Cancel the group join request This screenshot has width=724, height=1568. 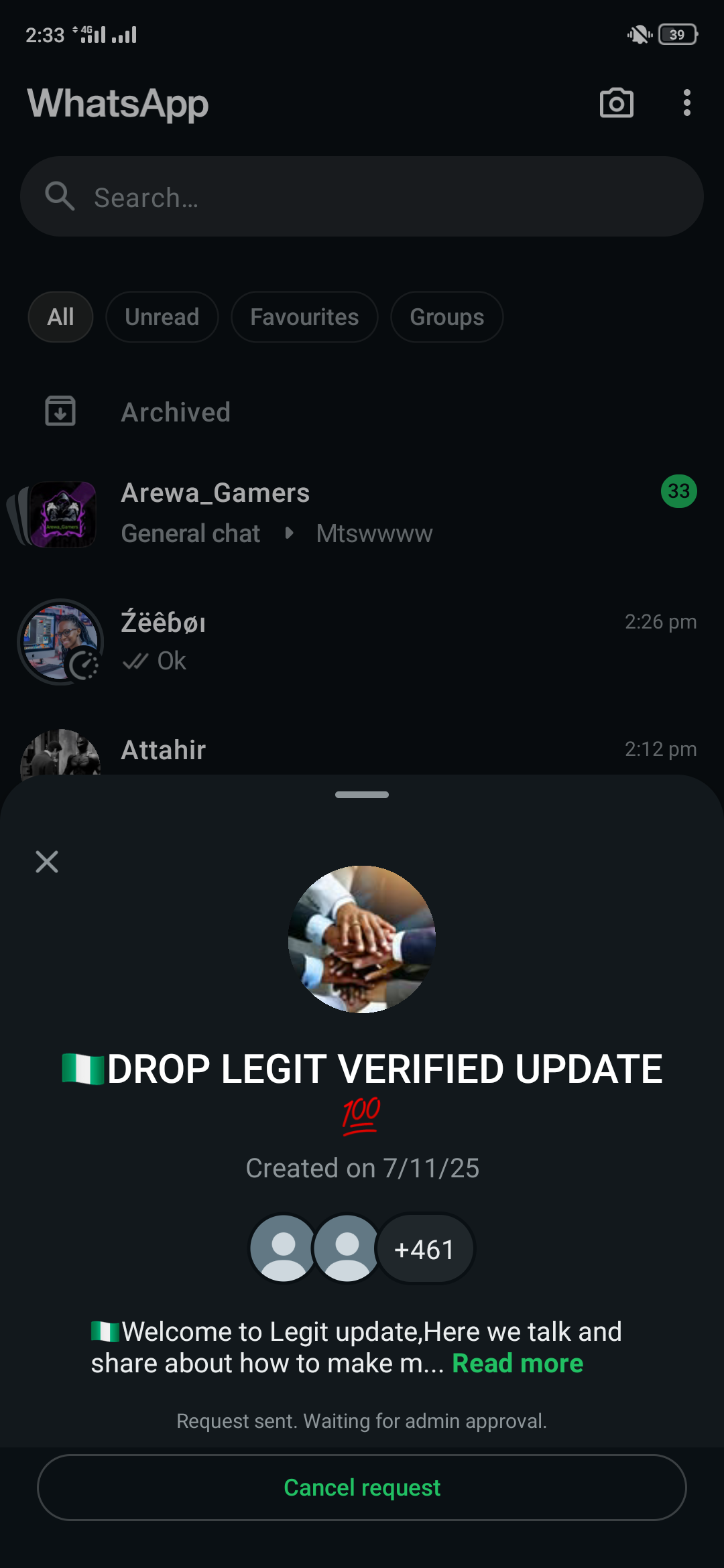[362, 1487]
